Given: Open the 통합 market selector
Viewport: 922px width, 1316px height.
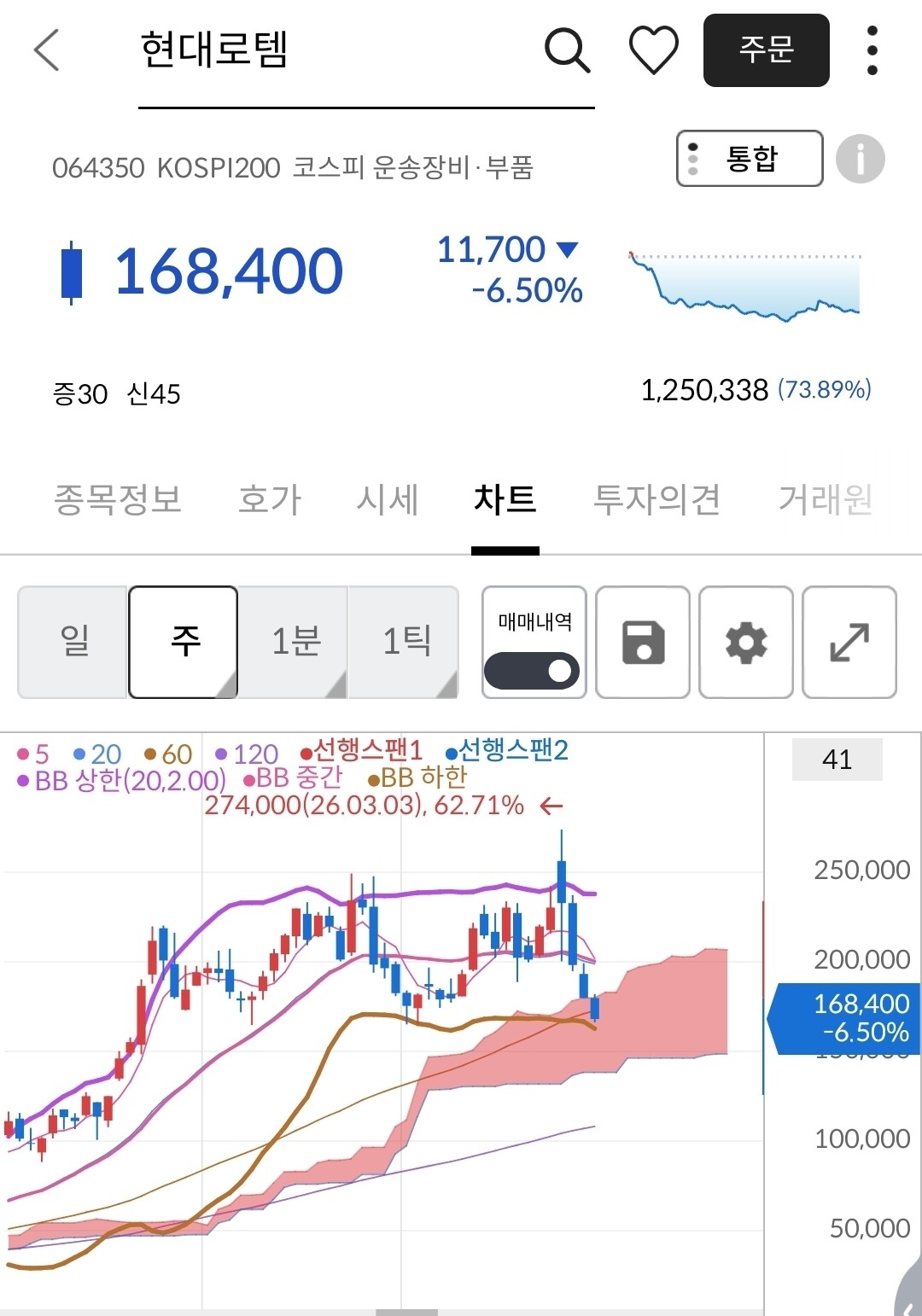Looking at the screenshot, I should tap(750, 158).
